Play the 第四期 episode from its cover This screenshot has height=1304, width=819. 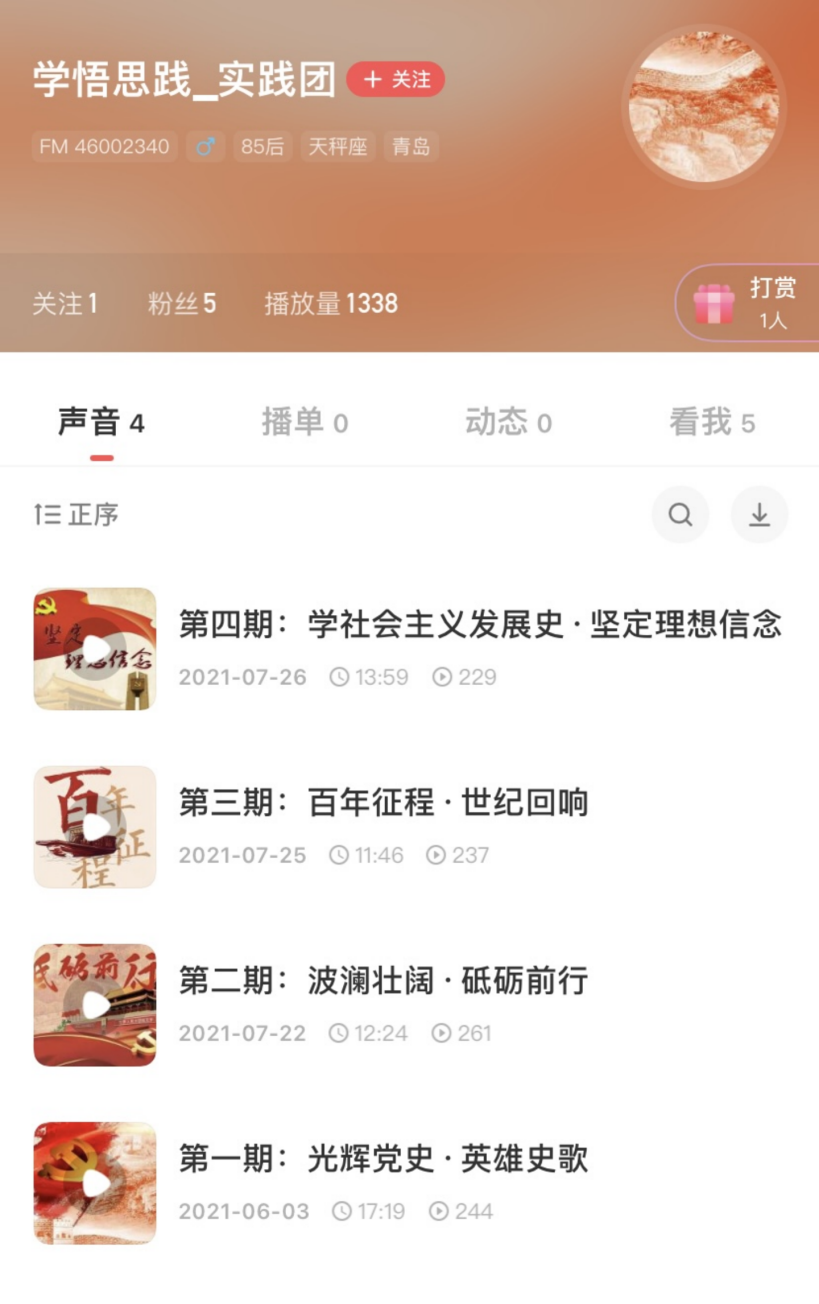point(95,649)
